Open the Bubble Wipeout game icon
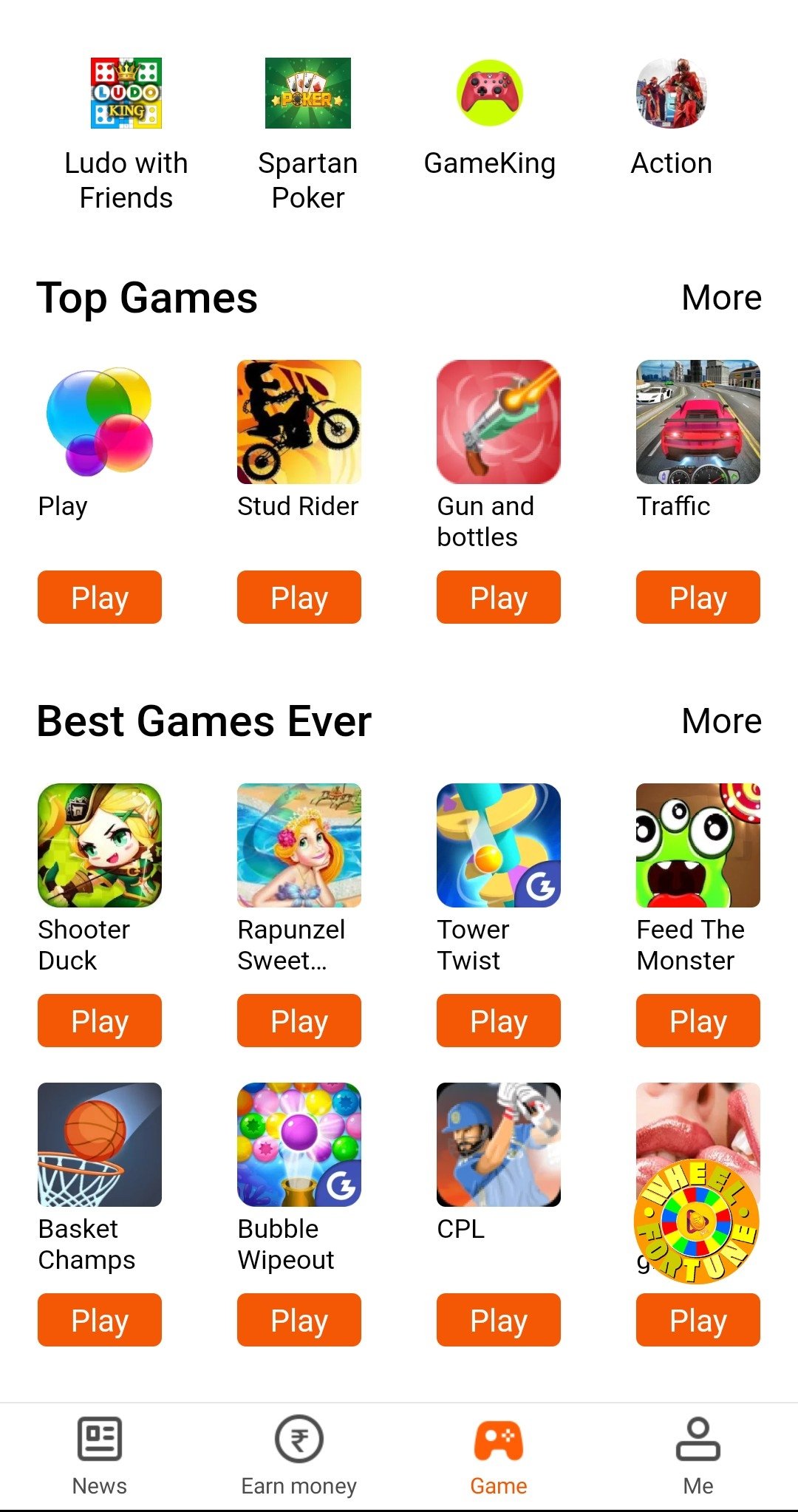Viewport: 798px width, 1512px height. 299,1145
